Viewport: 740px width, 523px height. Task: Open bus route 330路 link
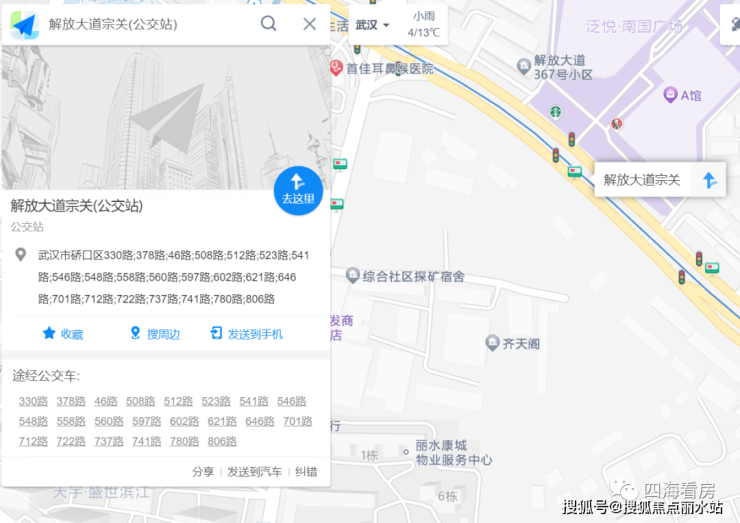click(33, 401)
